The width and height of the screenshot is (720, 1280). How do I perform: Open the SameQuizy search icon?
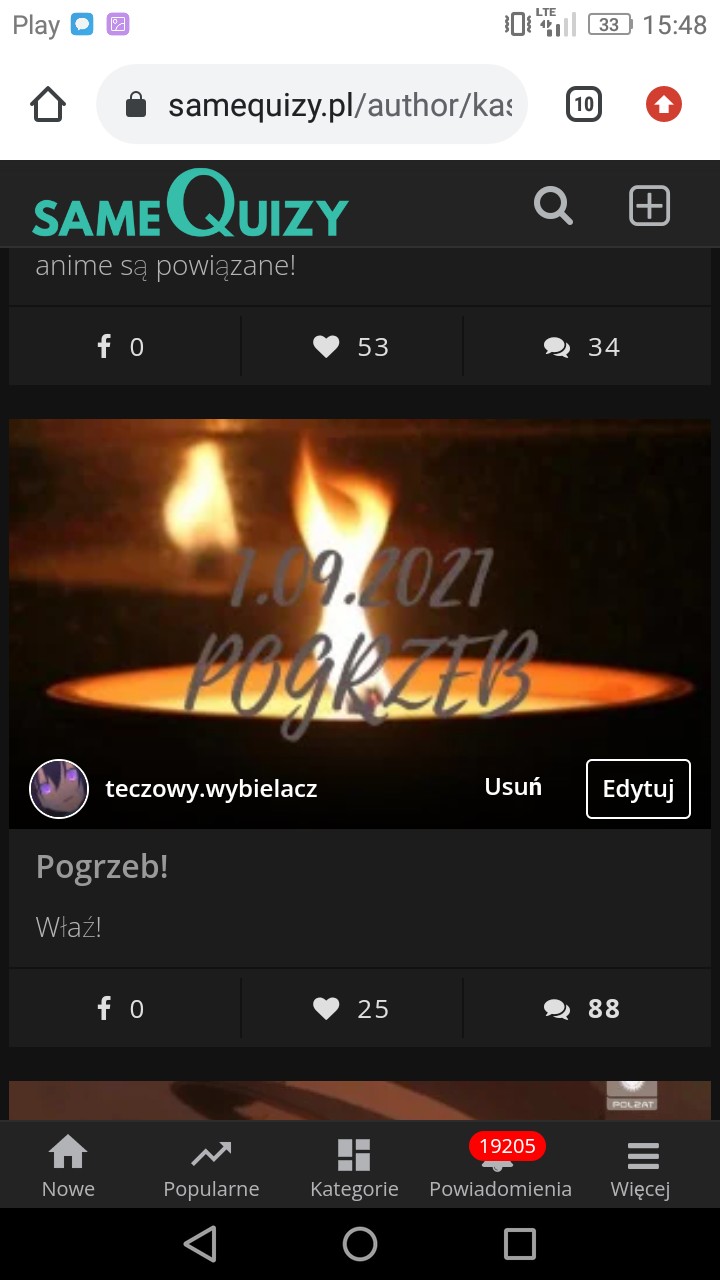[553, 206]
